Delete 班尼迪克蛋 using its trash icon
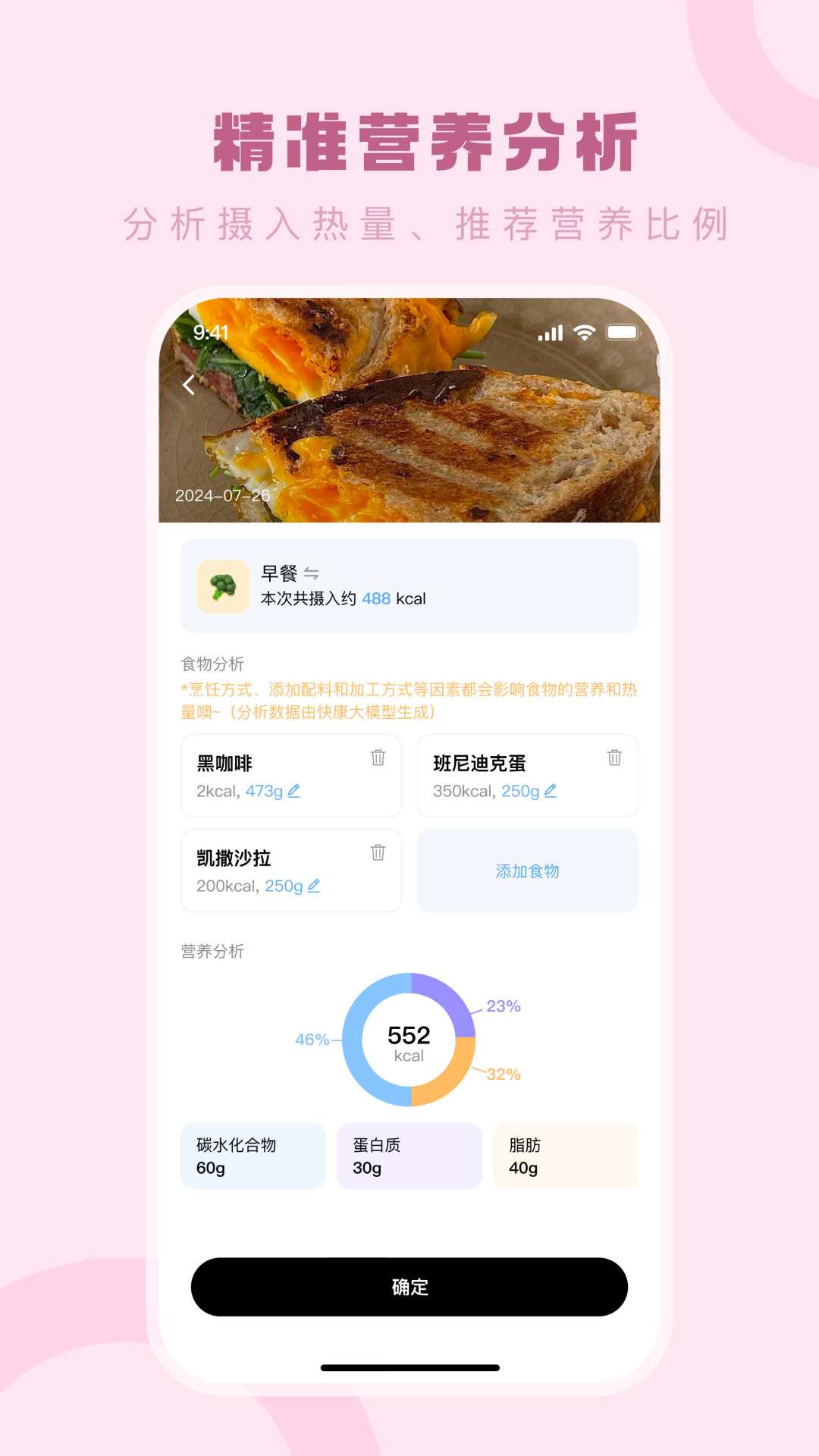 pos(613,758)
